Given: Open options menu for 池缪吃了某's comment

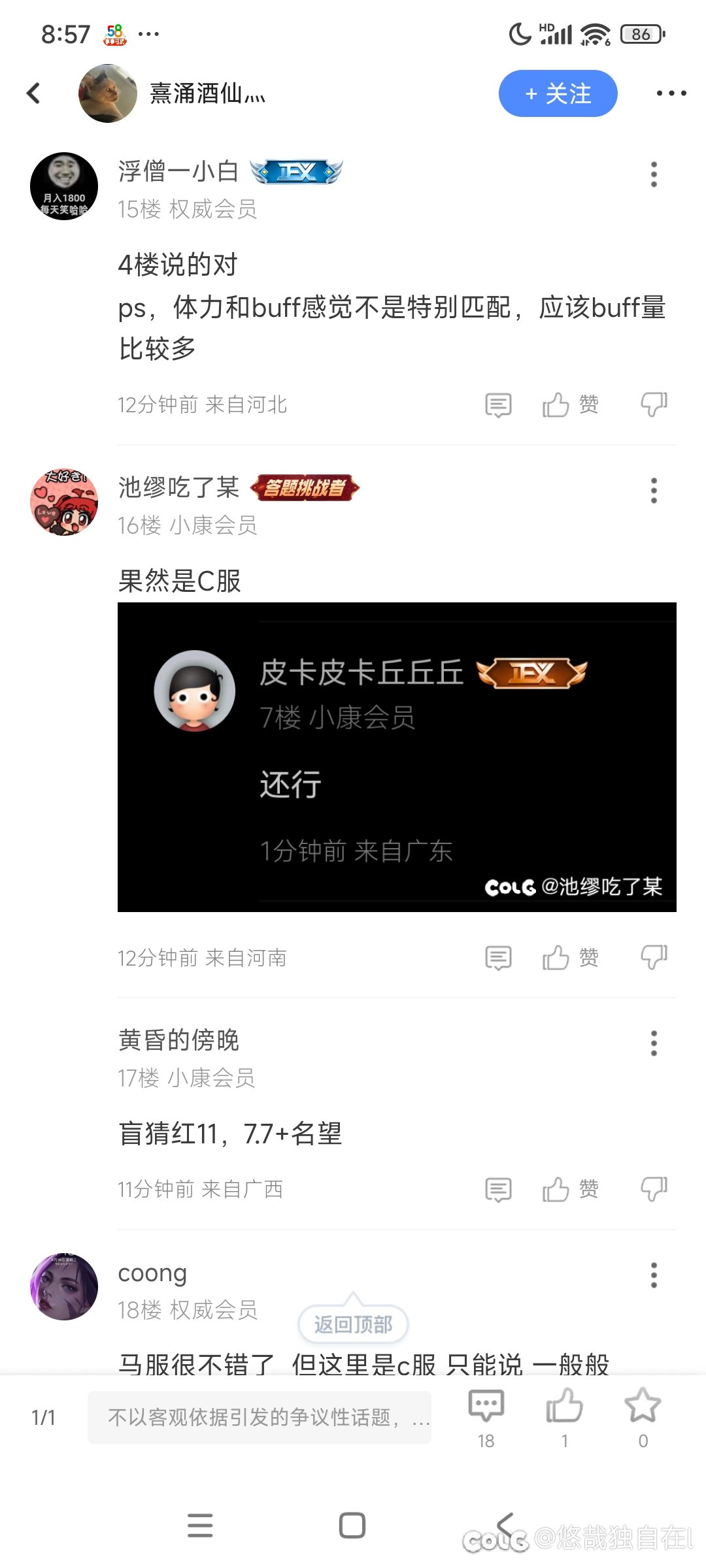Looking at the screenshot, I should click(654, 491).
